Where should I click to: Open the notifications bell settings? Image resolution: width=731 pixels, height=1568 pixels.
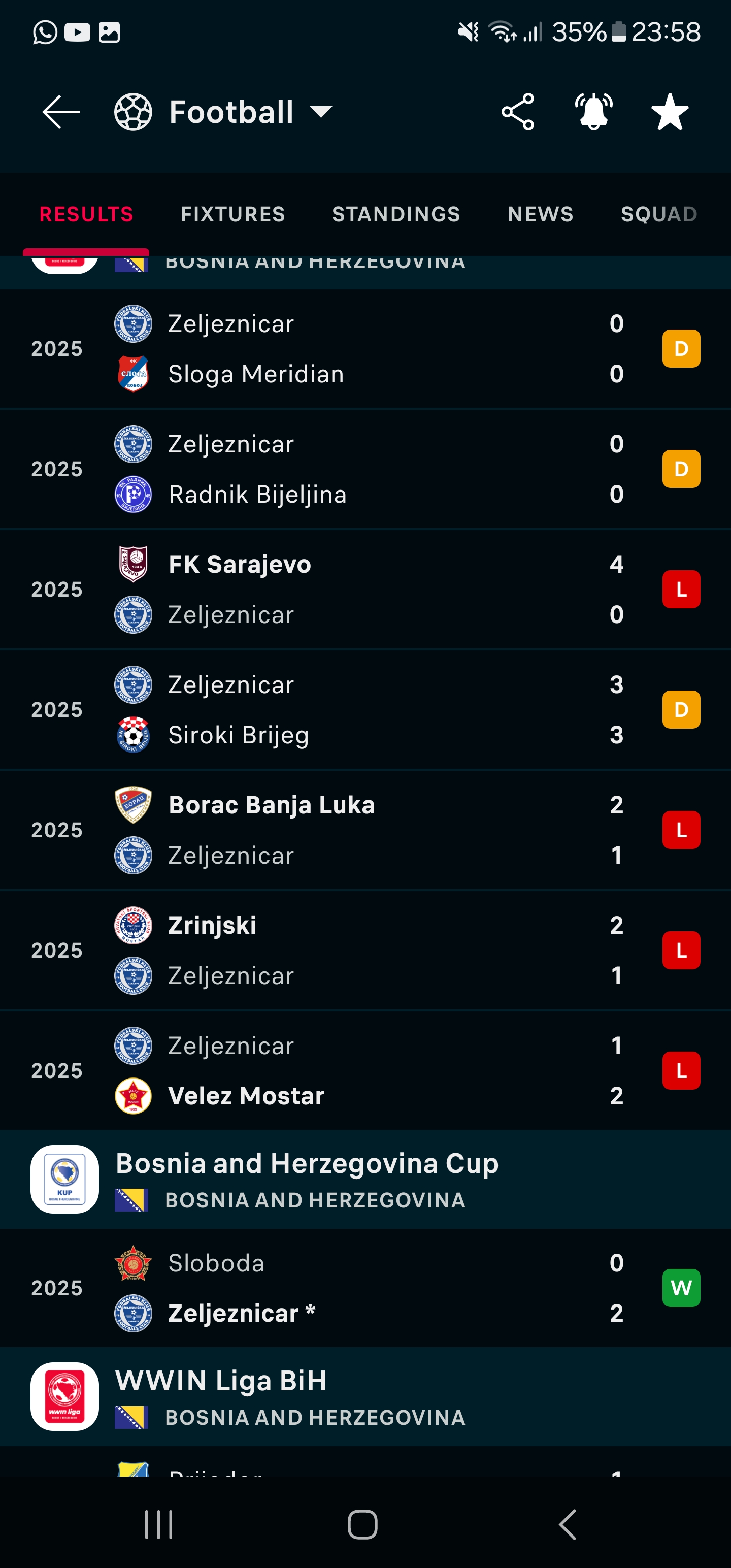pos(593,112)
